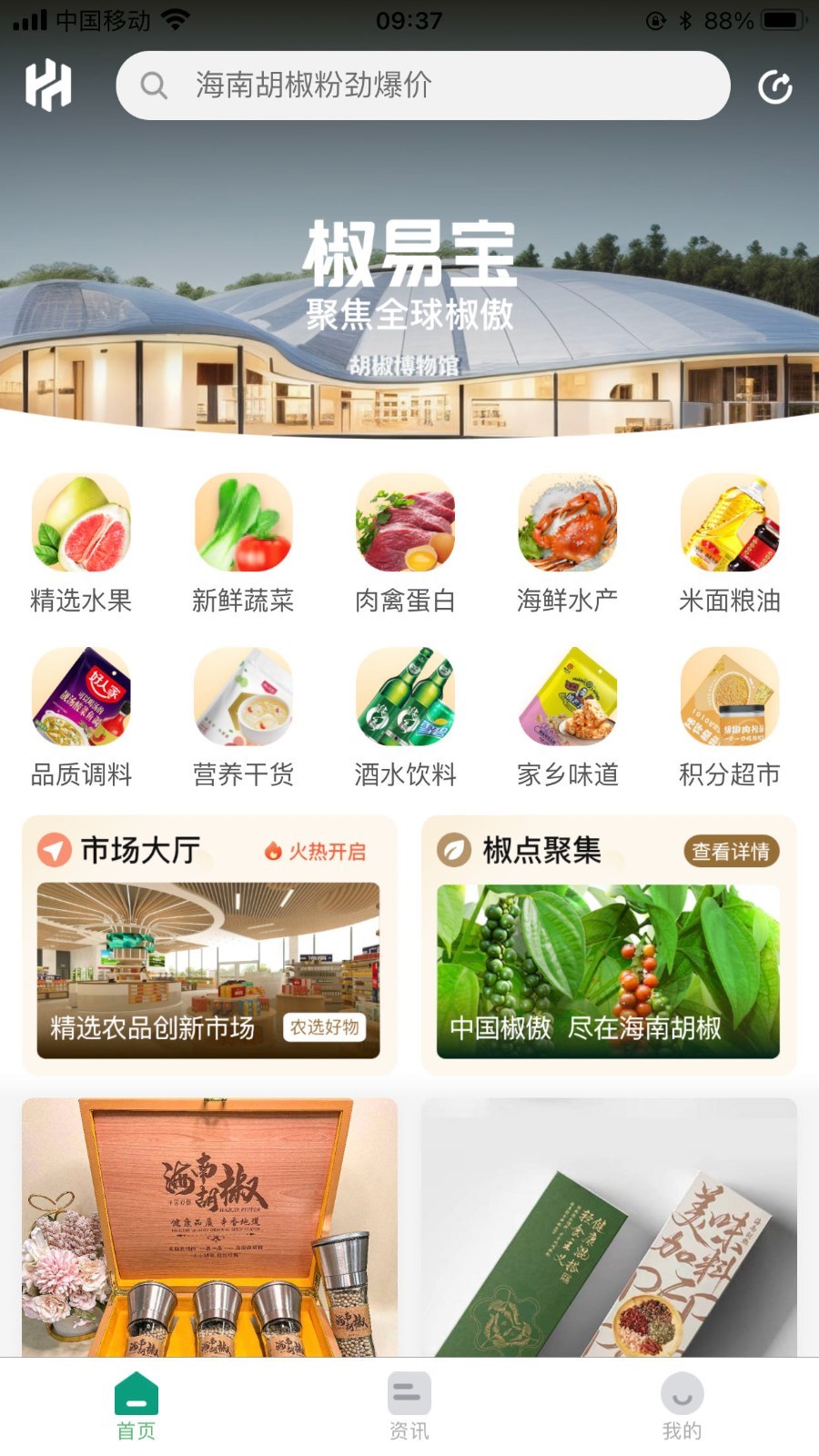819x1456 pixels.
Task: Open the 品质调料 category icon
Action: 81,699
